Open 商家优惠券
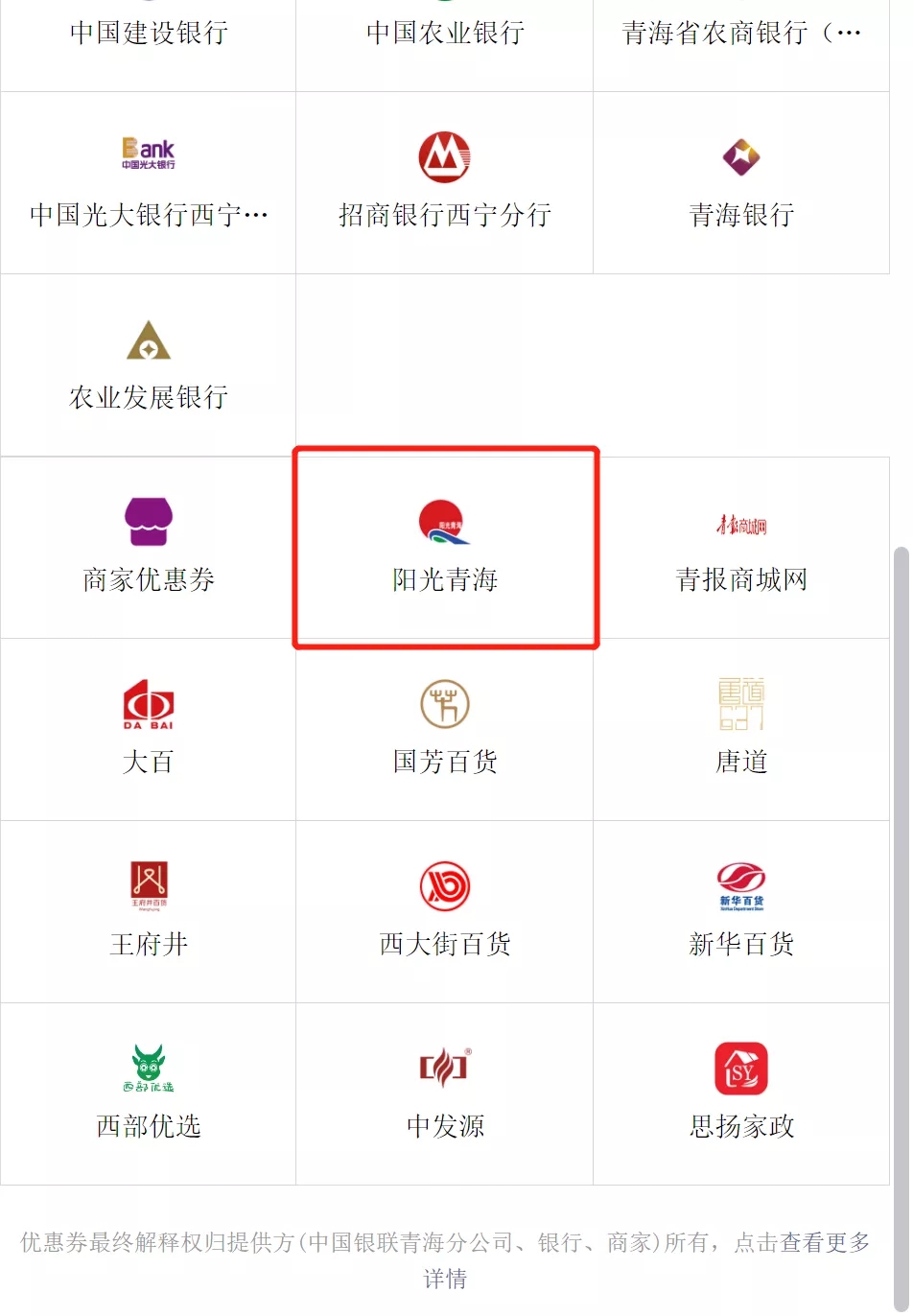913x1316 pixels. (149, 548)
